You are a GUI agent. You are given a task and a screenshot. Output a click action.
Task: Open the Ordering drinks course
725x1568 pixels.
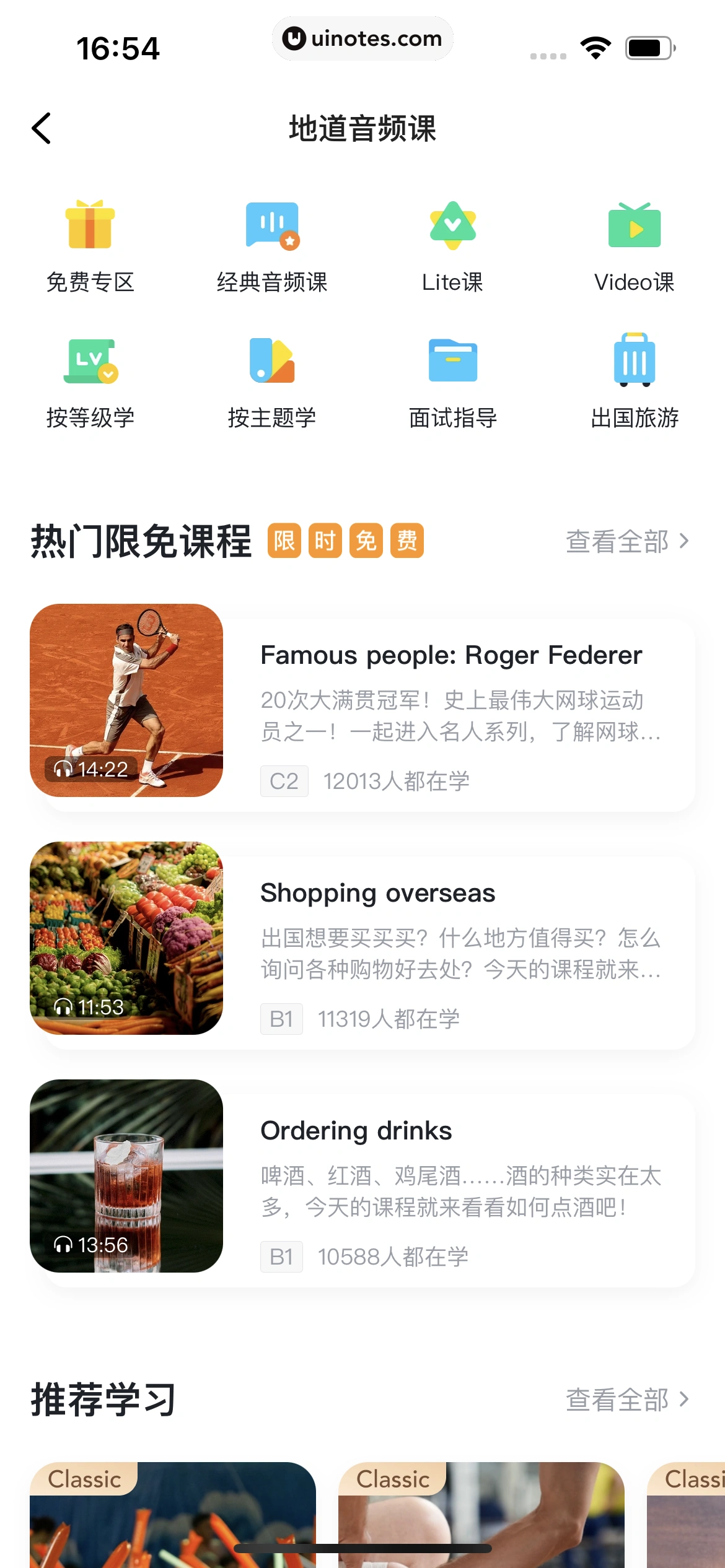click(356, 1130)
